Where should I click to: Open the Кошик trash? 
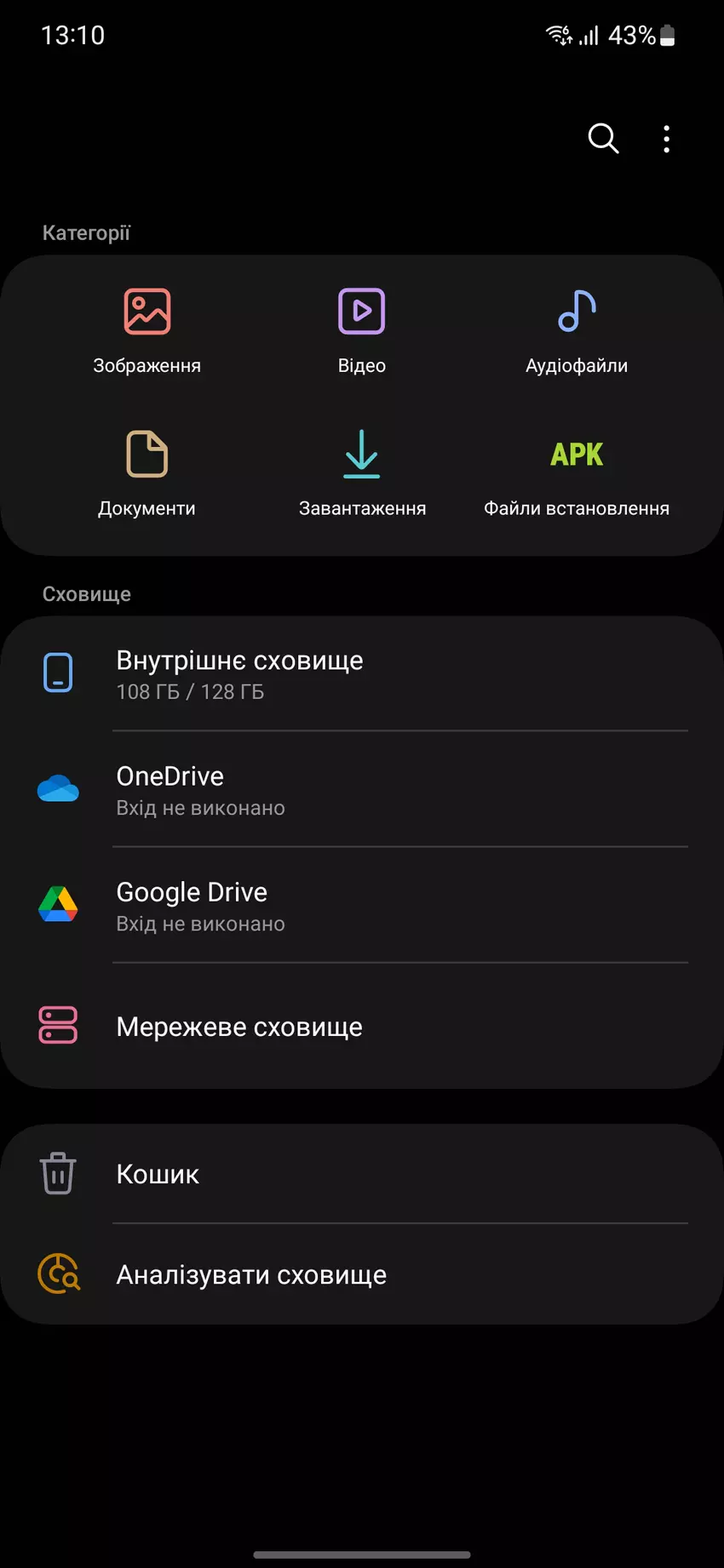[362, 1174]
